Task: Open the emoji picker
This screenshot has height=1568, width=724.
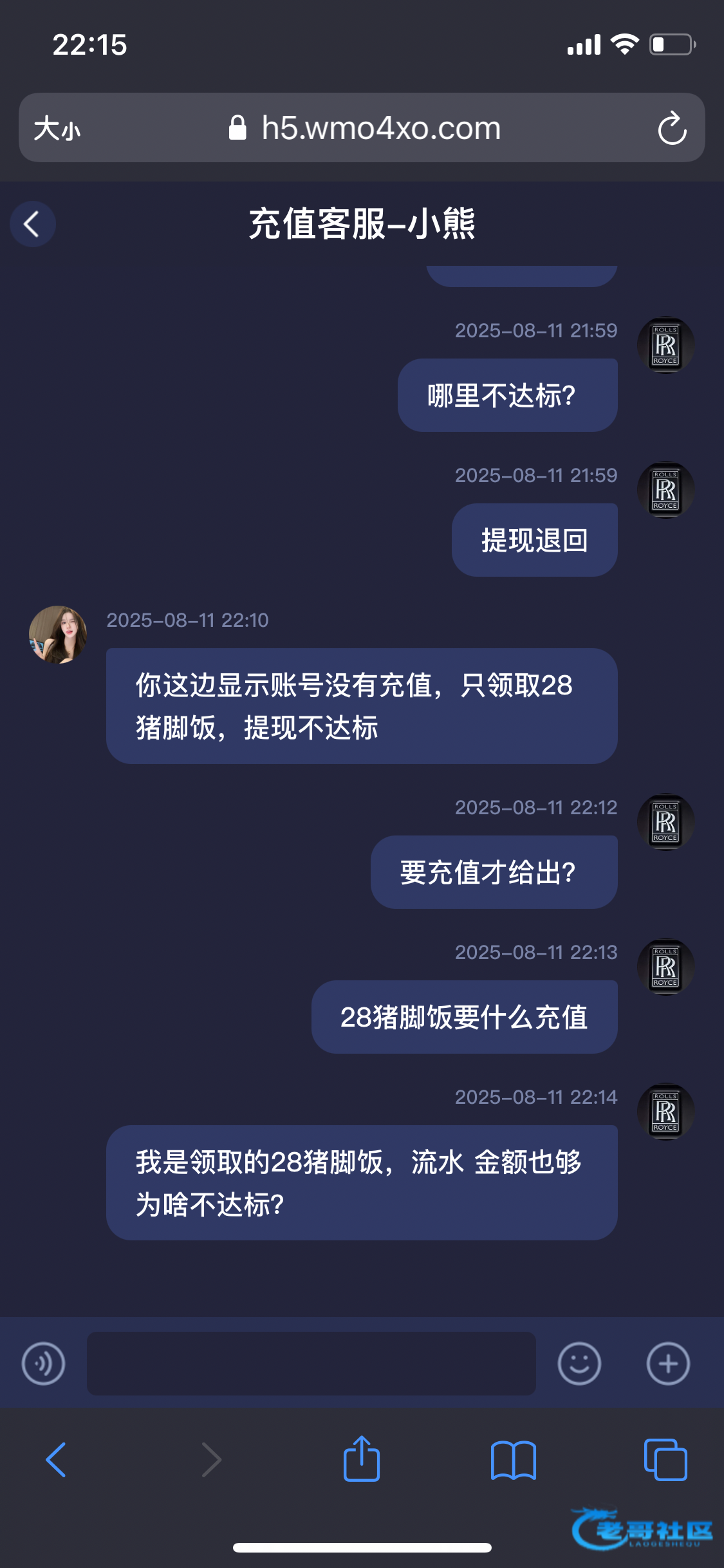Action: click(579, 1363)
